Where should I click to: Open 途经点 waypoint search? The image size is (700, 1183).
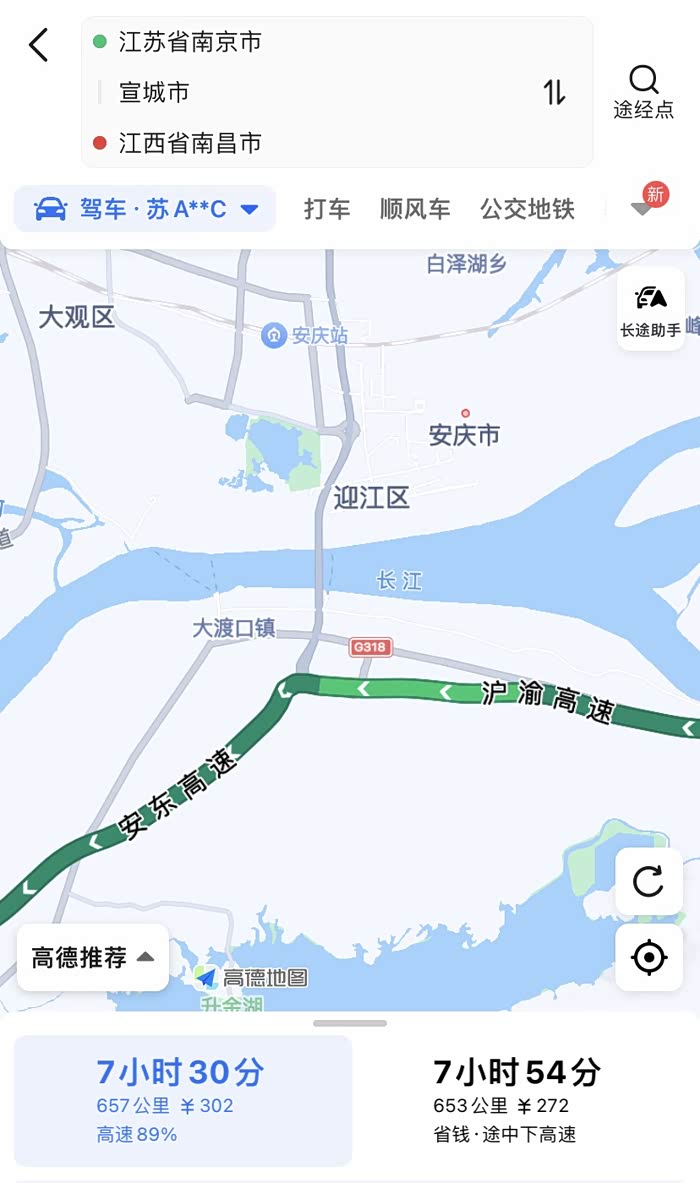tap(643, 92)
